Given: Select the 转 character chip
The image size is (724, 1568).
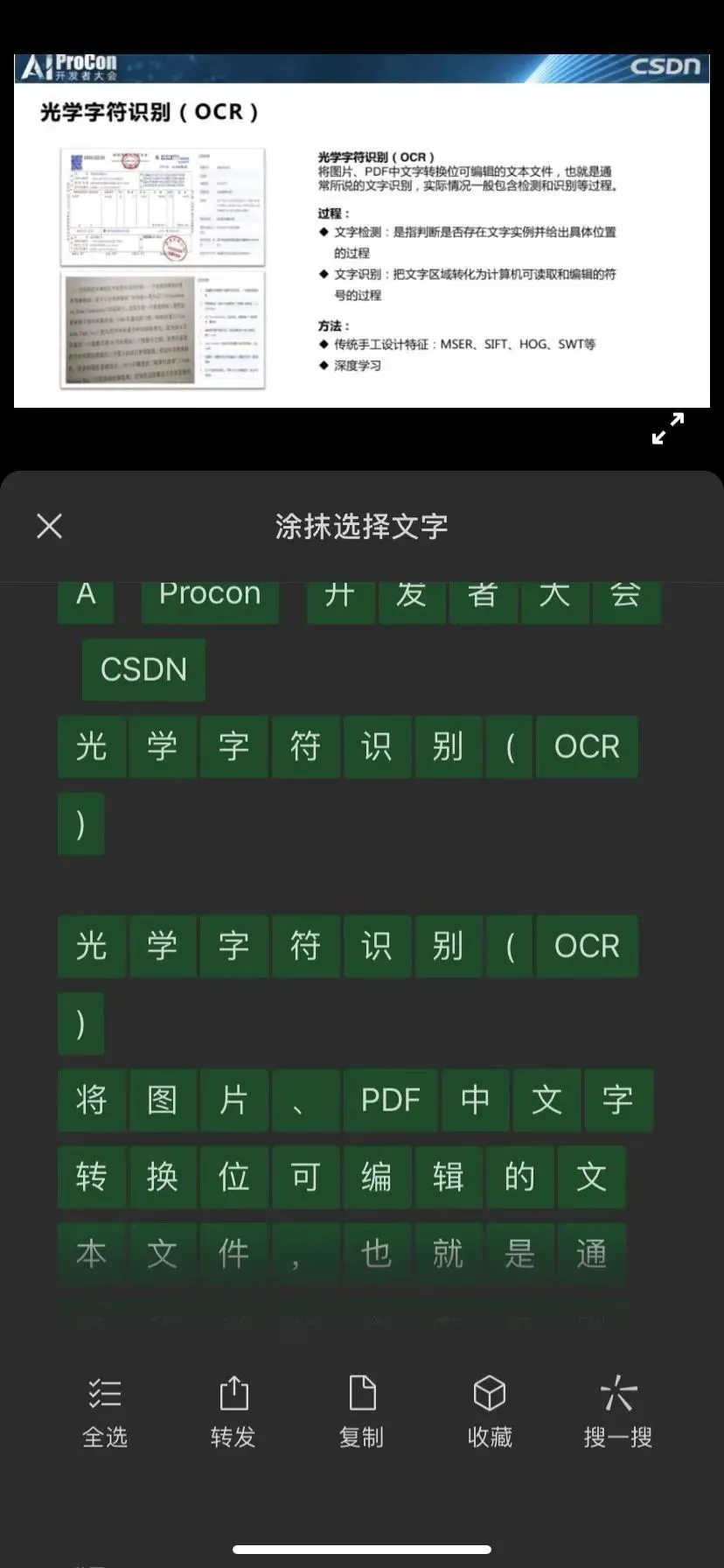Looking at the screenshot, I should (92, 1177).
